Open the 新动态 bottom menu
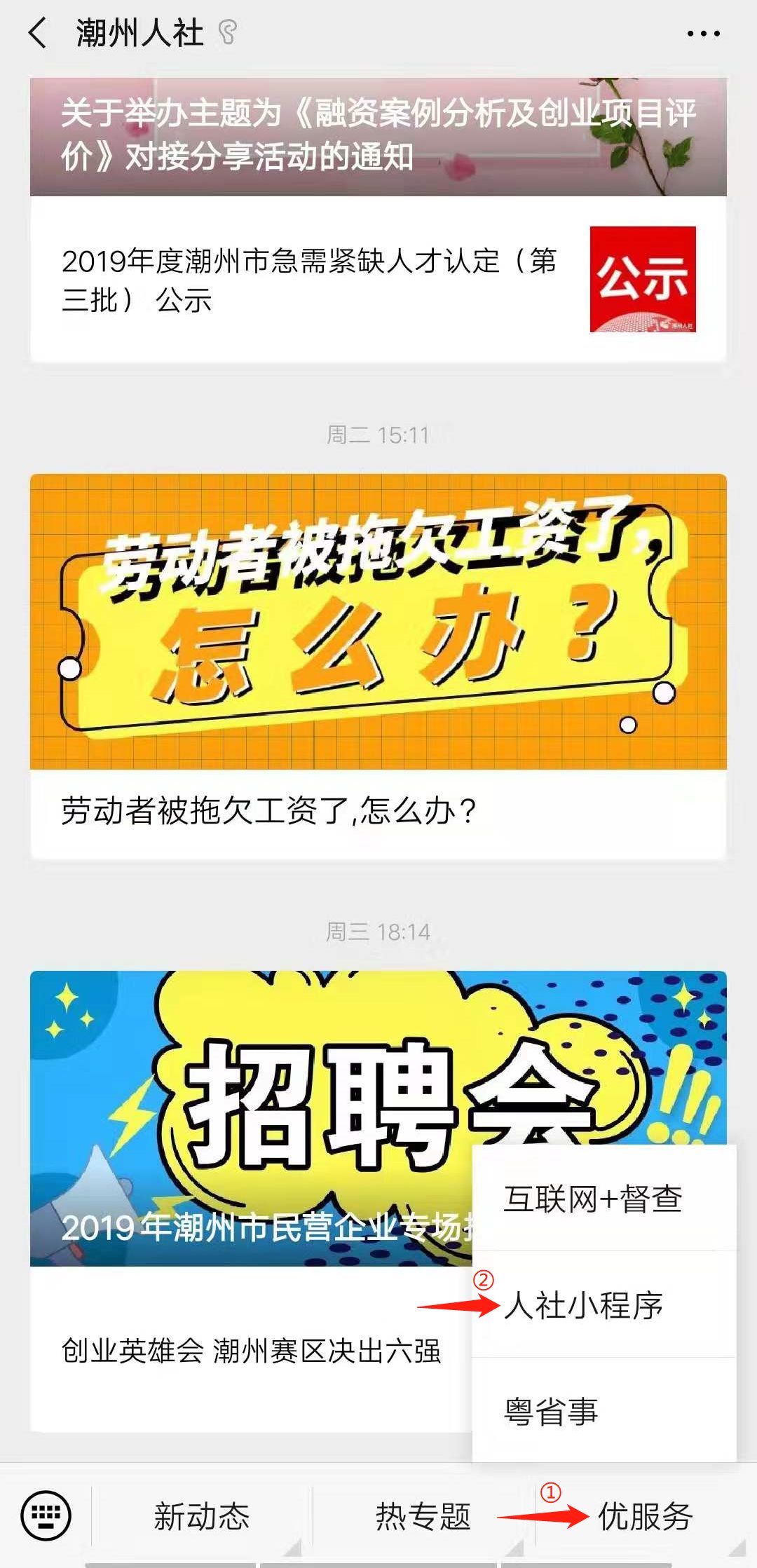The width and height of the screenshot is (757, 1568). [201, 1516]
